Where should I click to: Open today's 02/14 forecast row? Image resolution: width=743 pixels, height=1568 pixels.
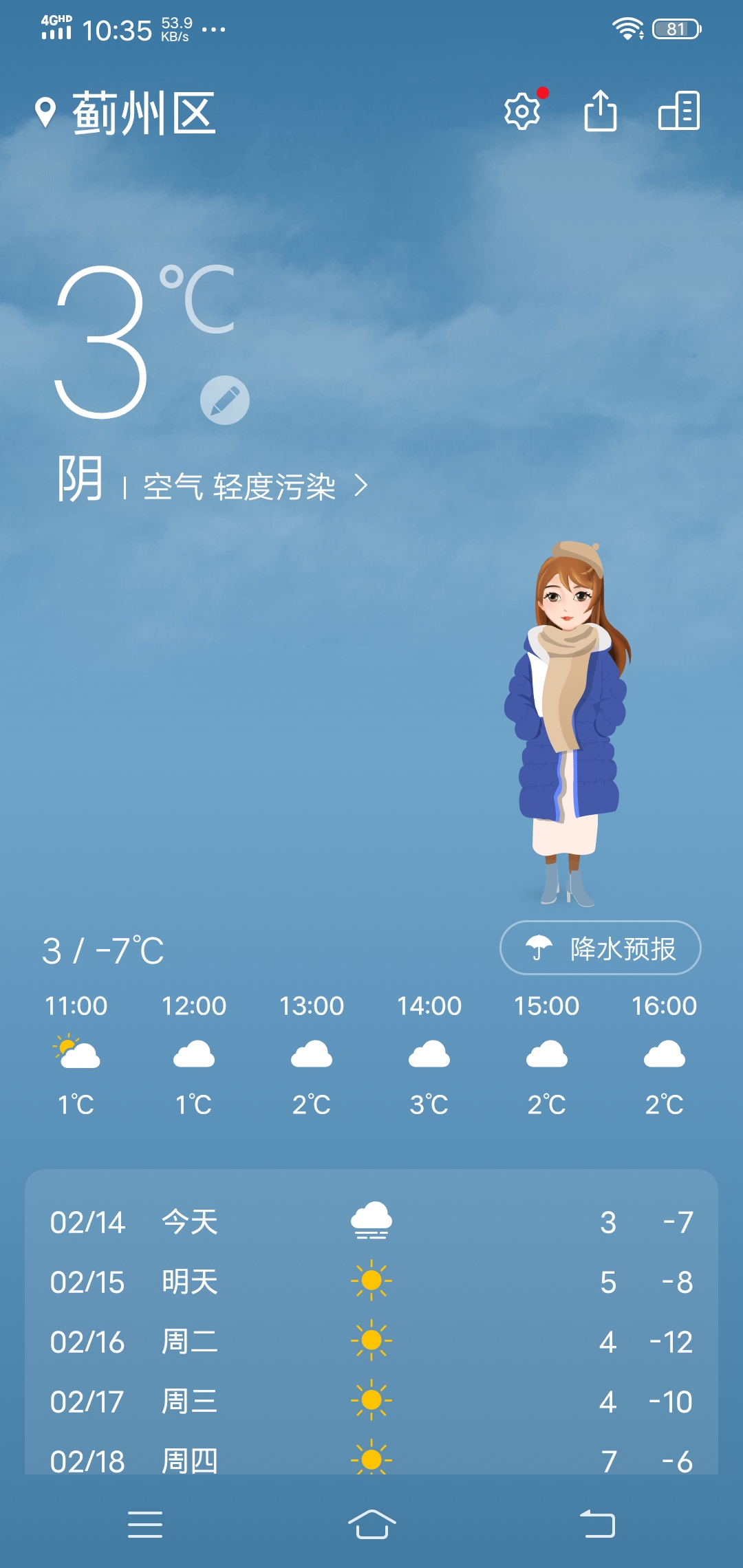[x=371, y=1223]
